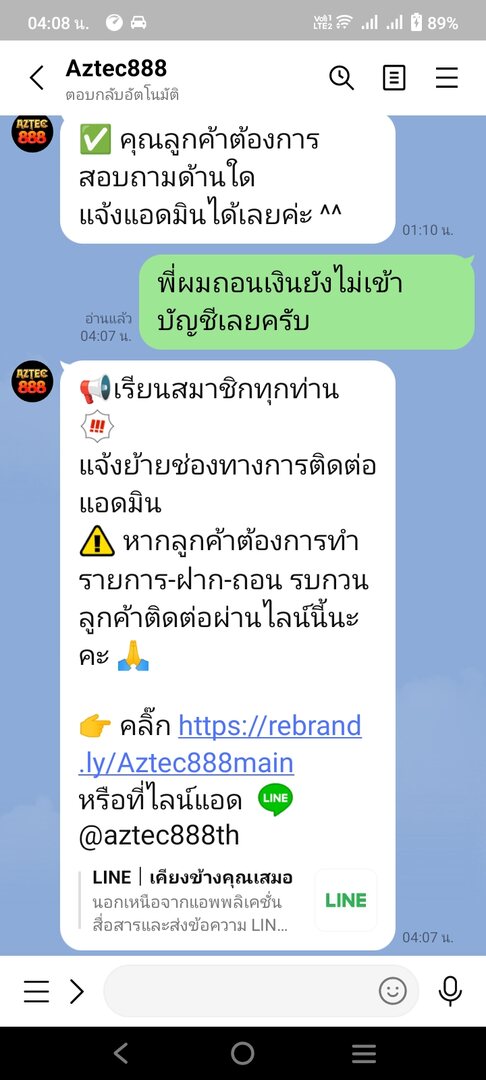Tap the Aztec888 avatar beside the announcement

tap(32, 381)
